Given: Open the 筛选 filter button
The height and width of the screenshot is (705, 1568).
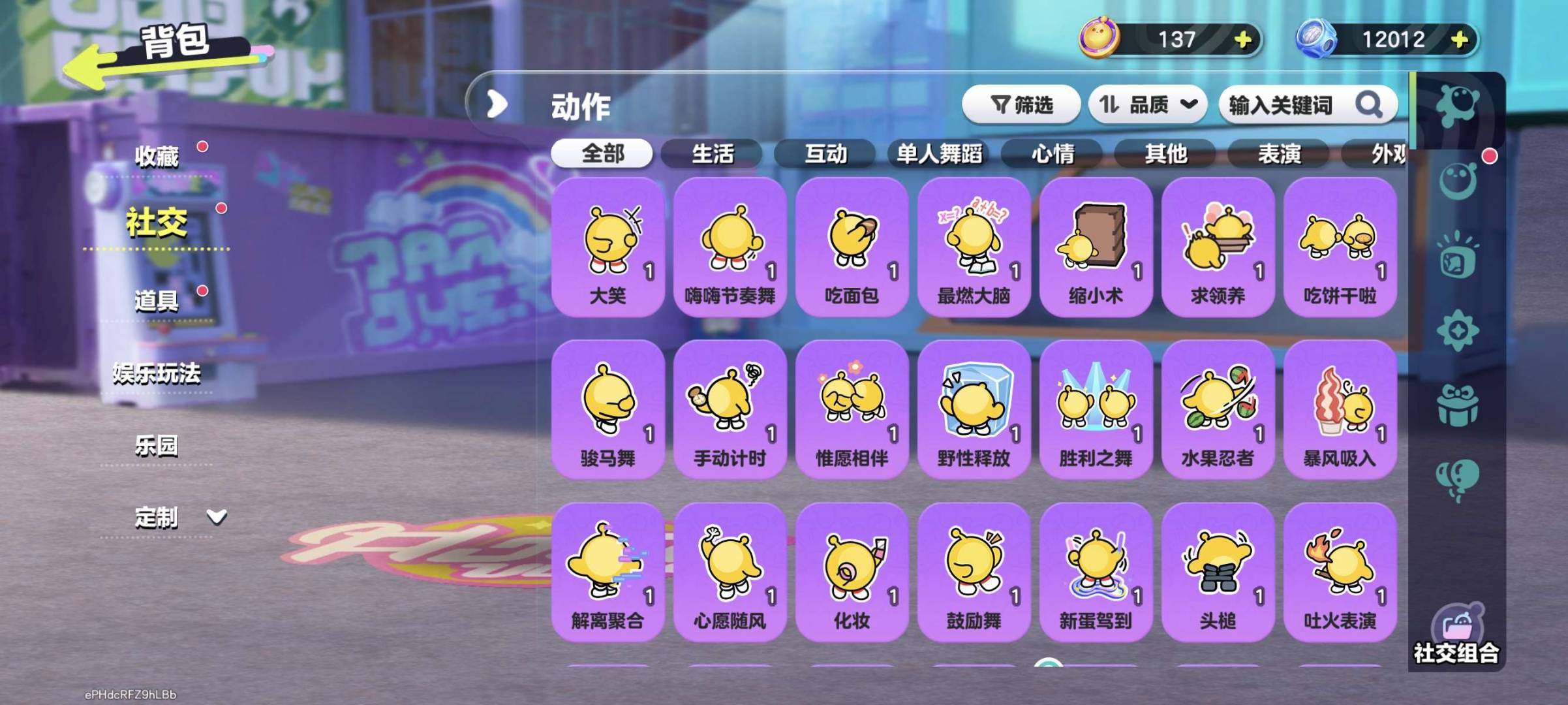Looking at the screenshot, I should [1021, 104].
